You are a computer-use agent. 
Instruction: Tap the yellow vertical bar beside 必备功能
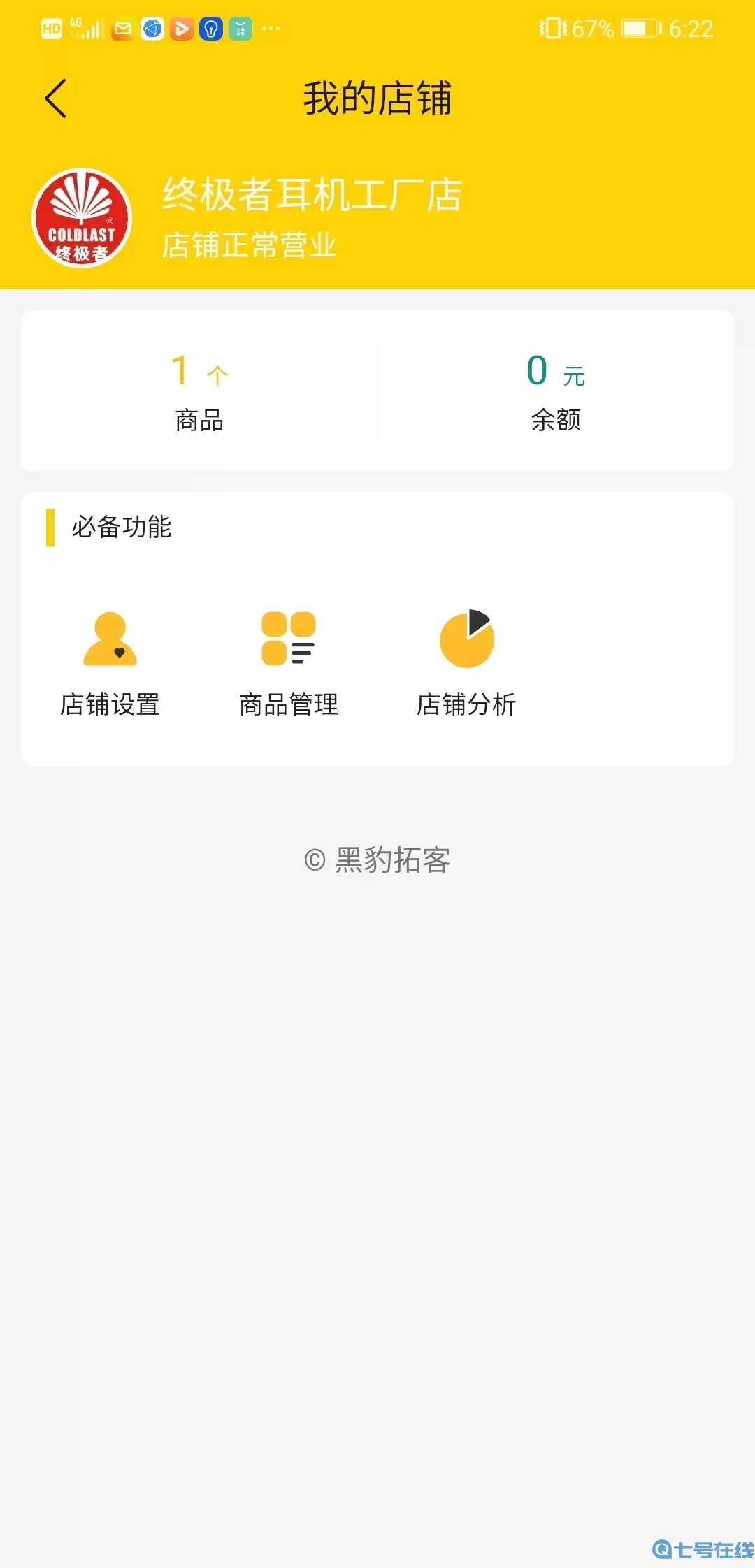[x=50, y=528]
